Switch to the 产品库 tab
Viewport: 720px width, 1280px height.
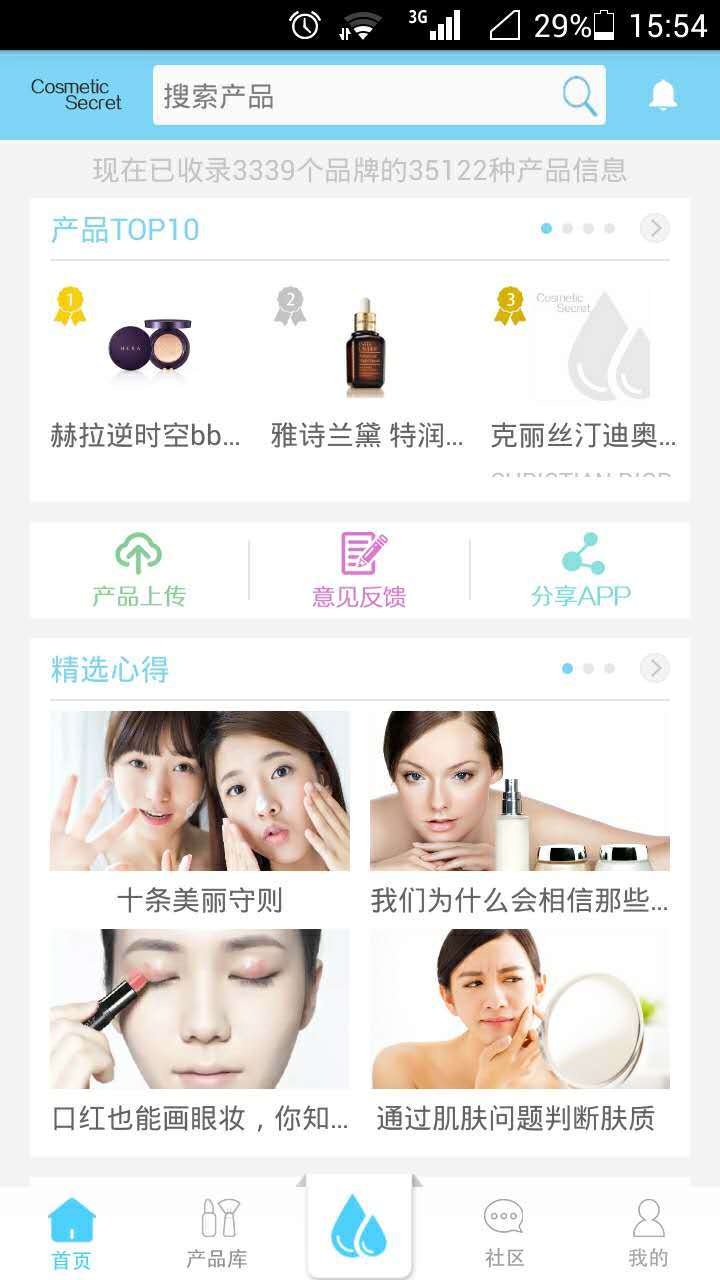[x=217, y=1233]
